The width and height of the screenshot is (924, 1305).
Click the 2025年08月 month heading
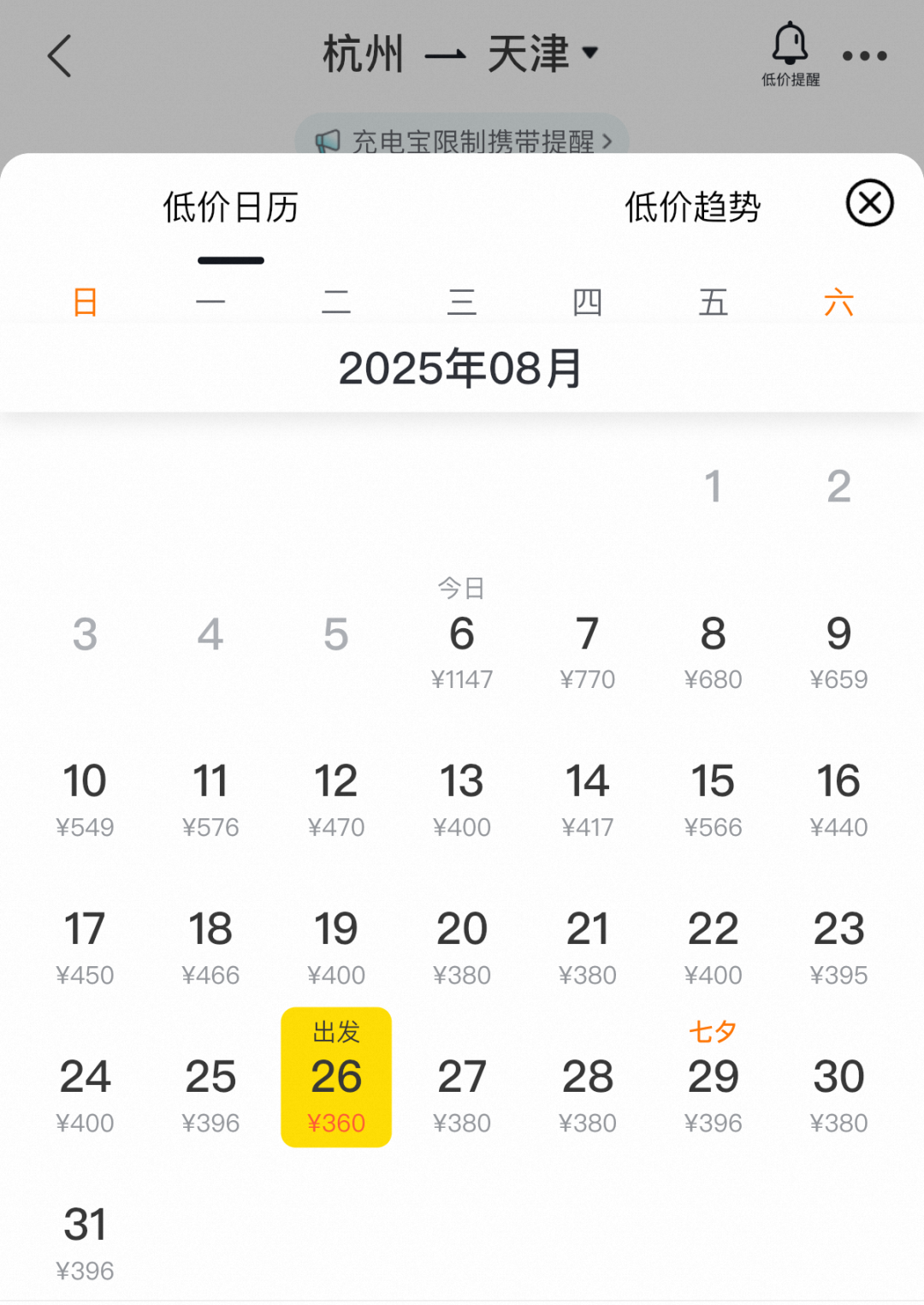462,368
